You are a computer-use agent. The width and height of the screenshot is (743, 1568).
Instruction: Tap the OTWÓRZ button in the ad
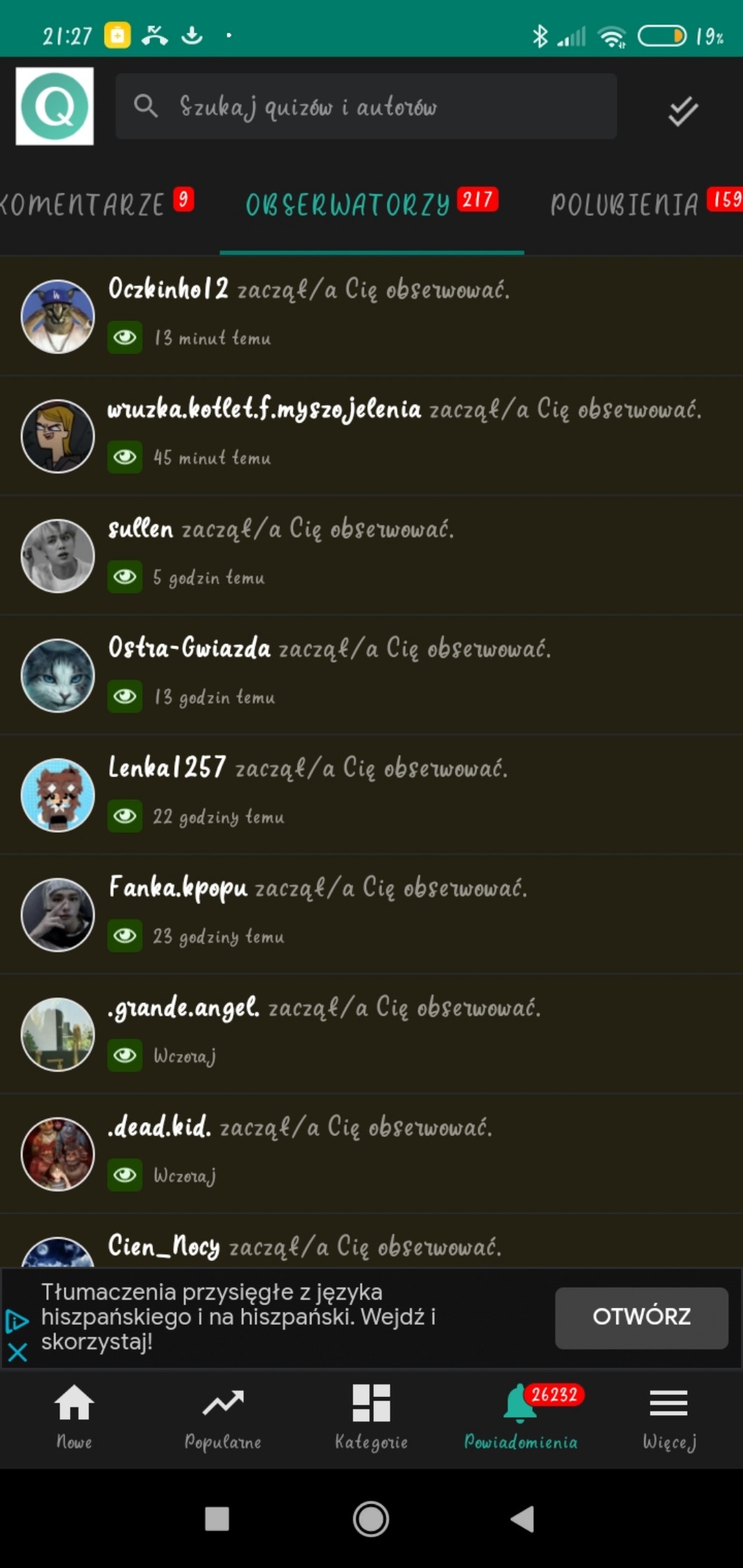tap(641, 1317)
